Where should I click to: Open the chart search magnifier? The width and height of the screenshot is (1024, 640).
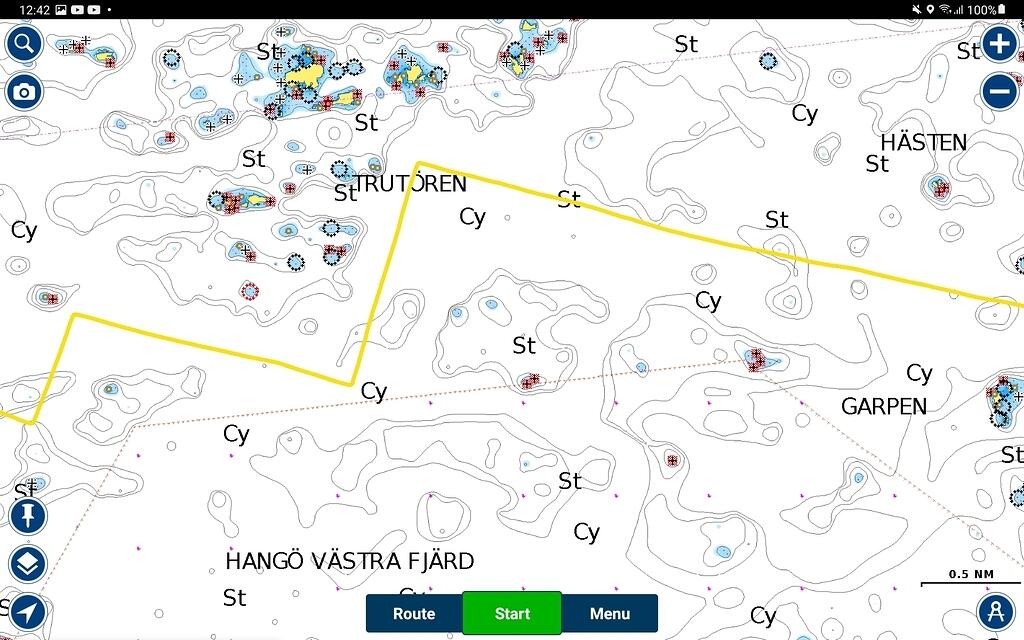pos(24,44)
